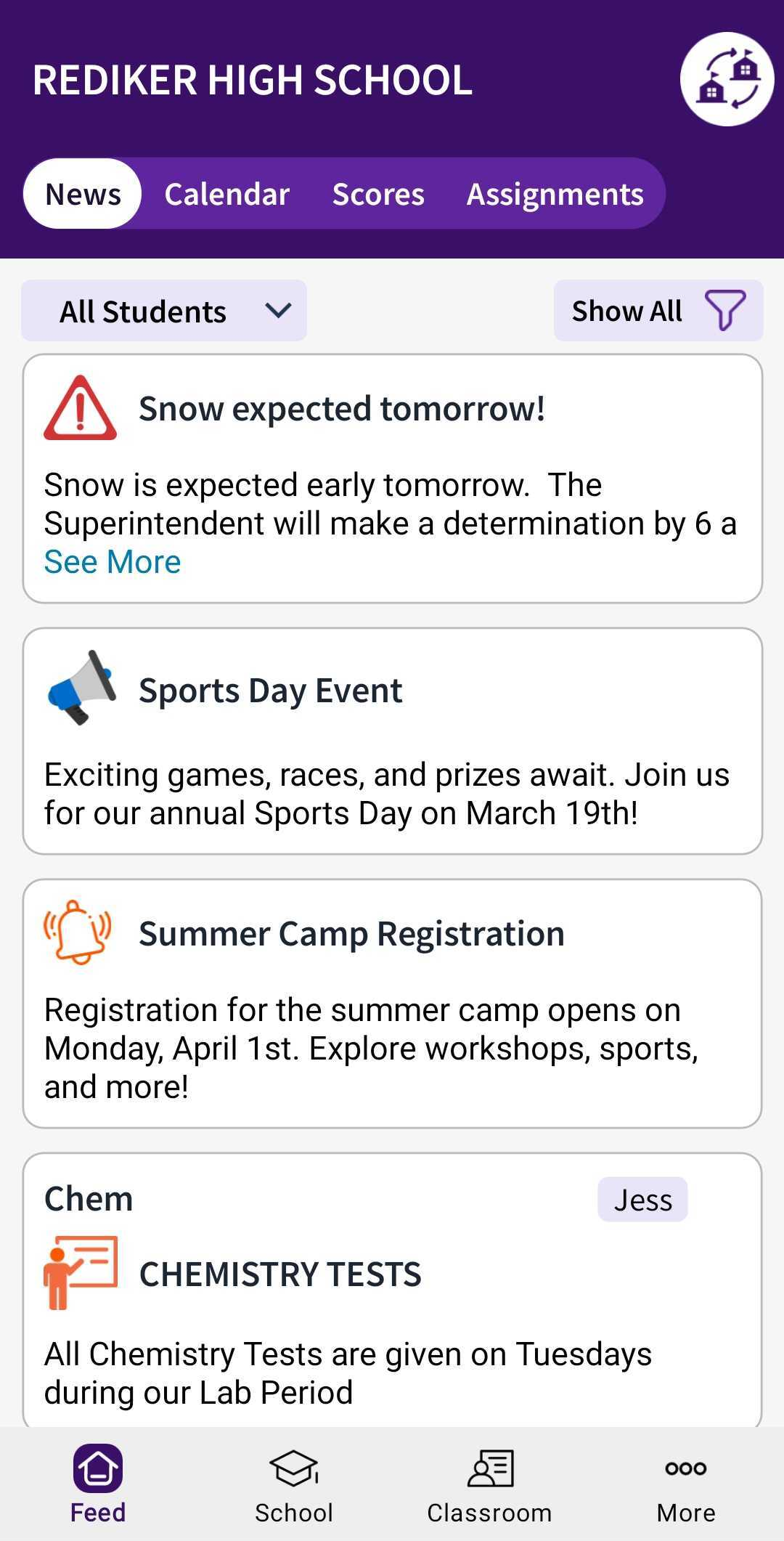Expand the All Students dropdown
The height and width of the screenshot is (1541, 784).
point(164,311)
